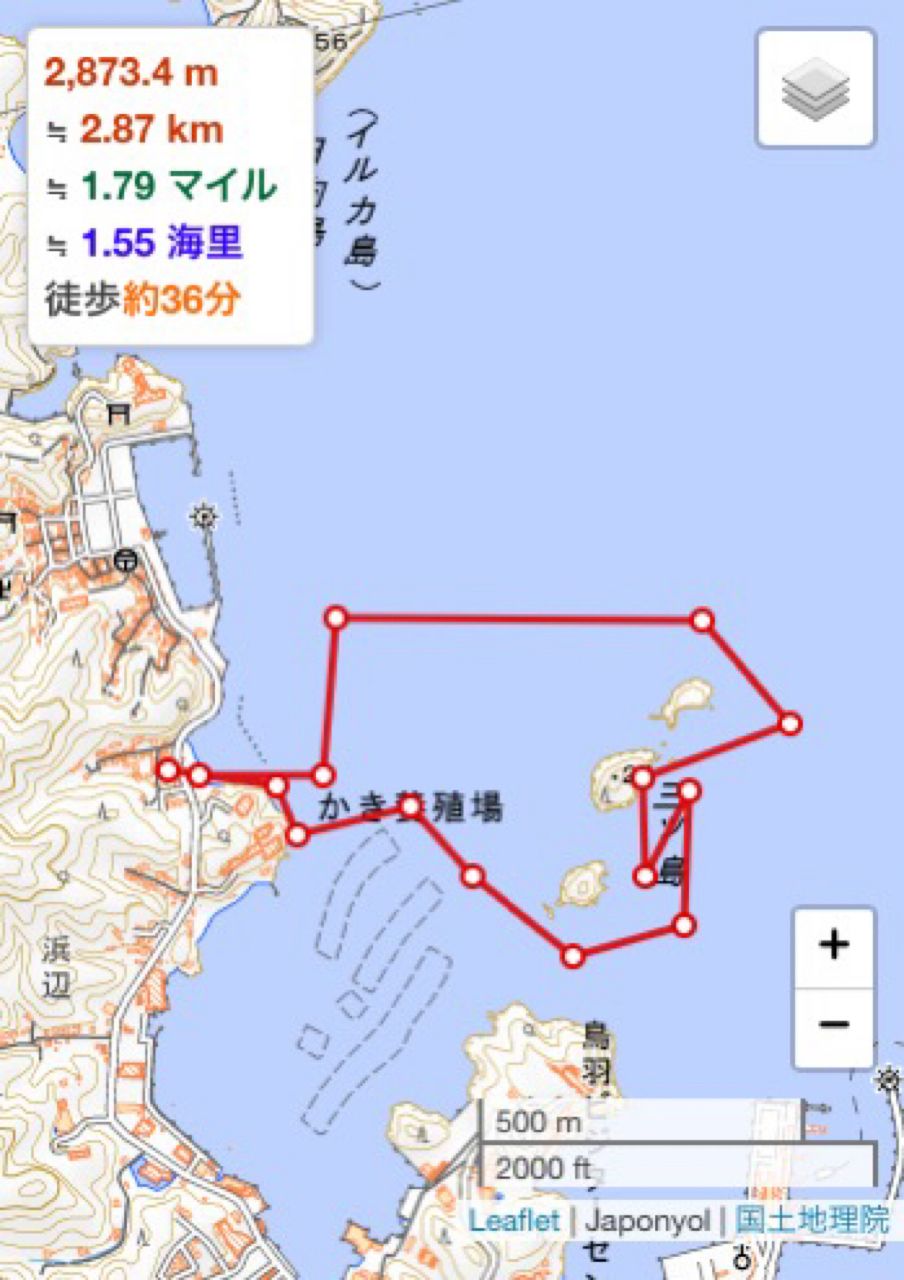The image size is (904, 1280).
Task: Zoom out with the minus button
Action: pos(833,1026)
